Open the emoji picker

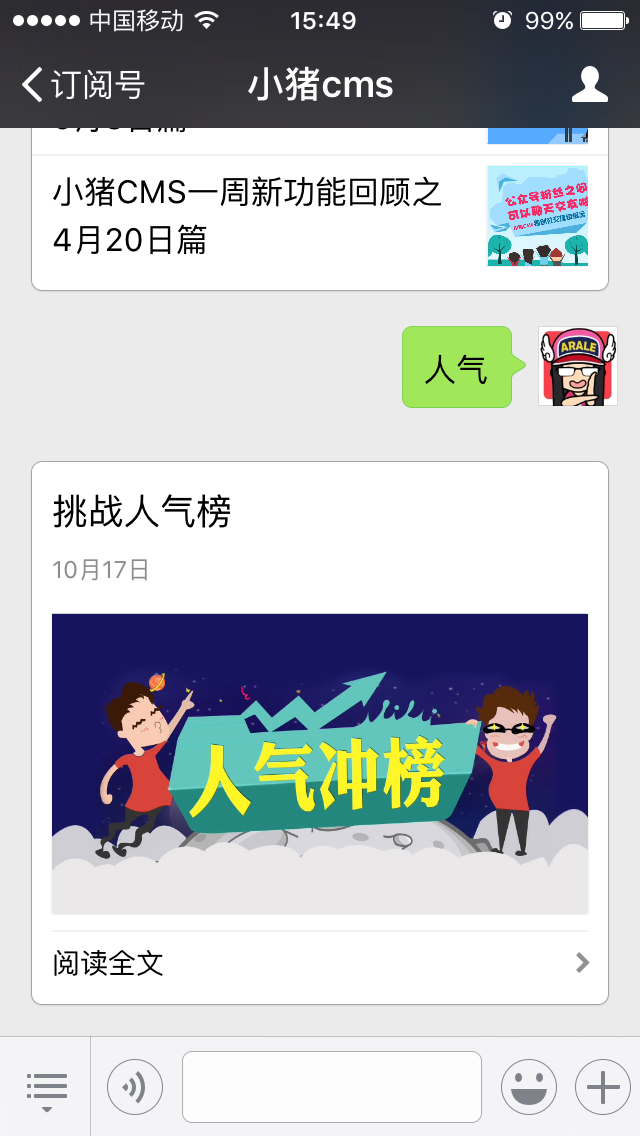527,1087
